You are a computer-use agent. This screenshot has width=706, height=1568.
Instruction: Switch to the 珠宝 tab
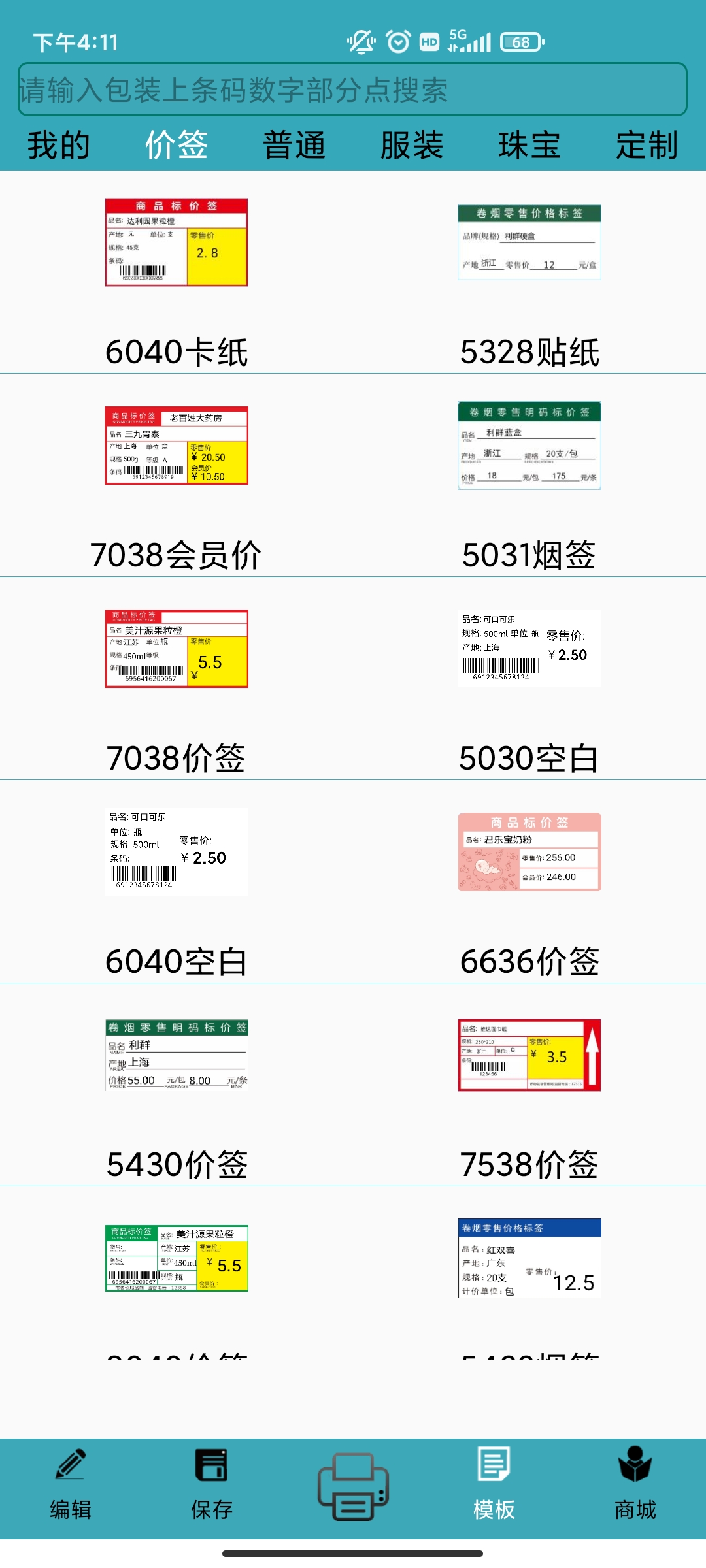point(529,145)
